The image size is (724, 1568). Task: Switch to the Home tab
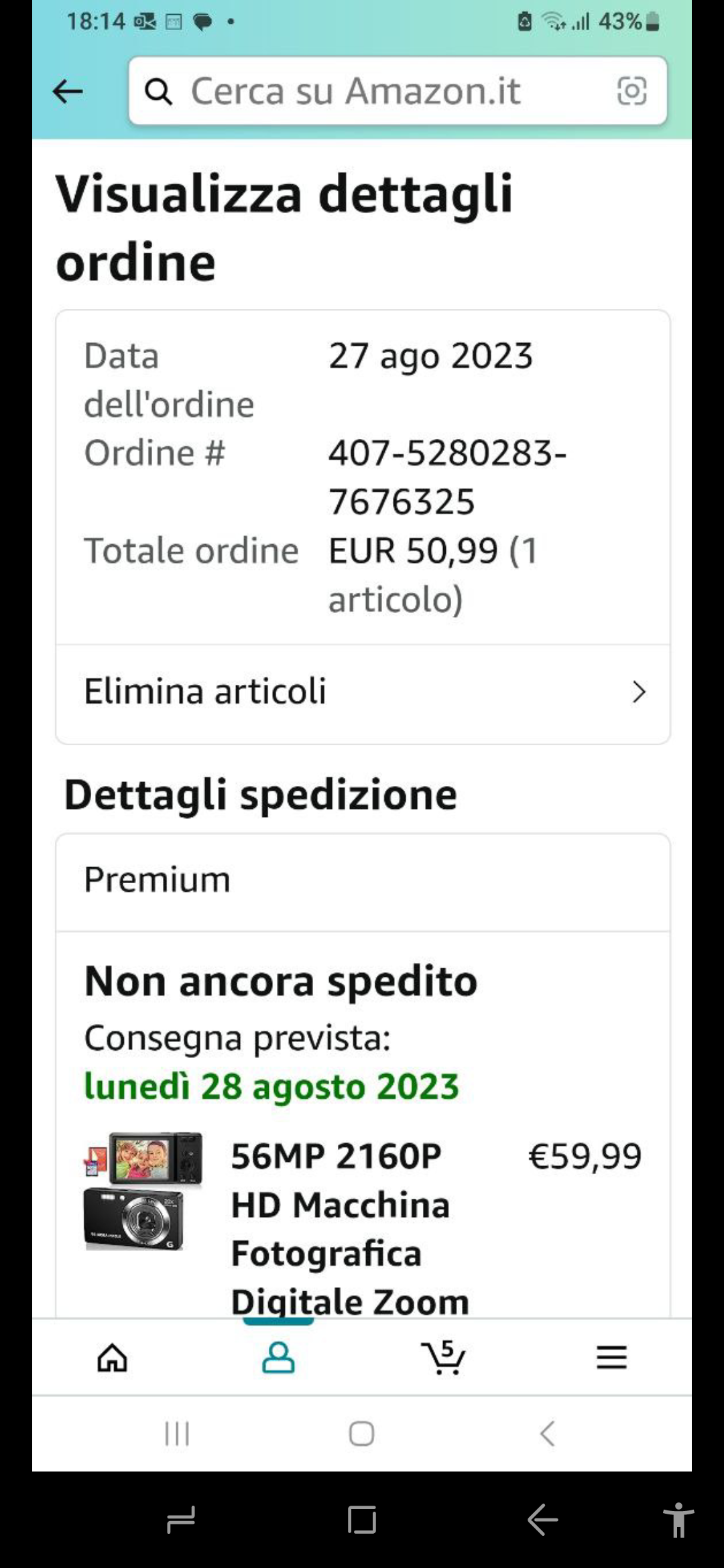112,1358
